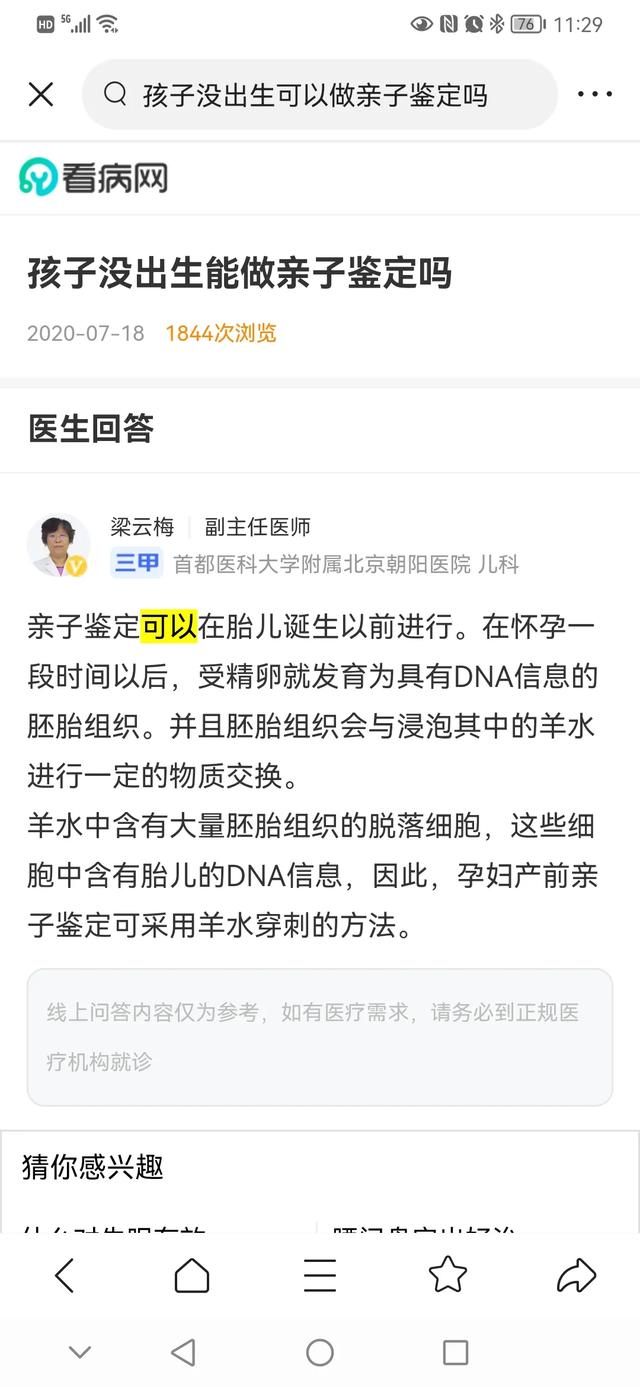Go back with the browser's left arrow
This screenshot has height=1387, width=640.
click(64, 1275)
